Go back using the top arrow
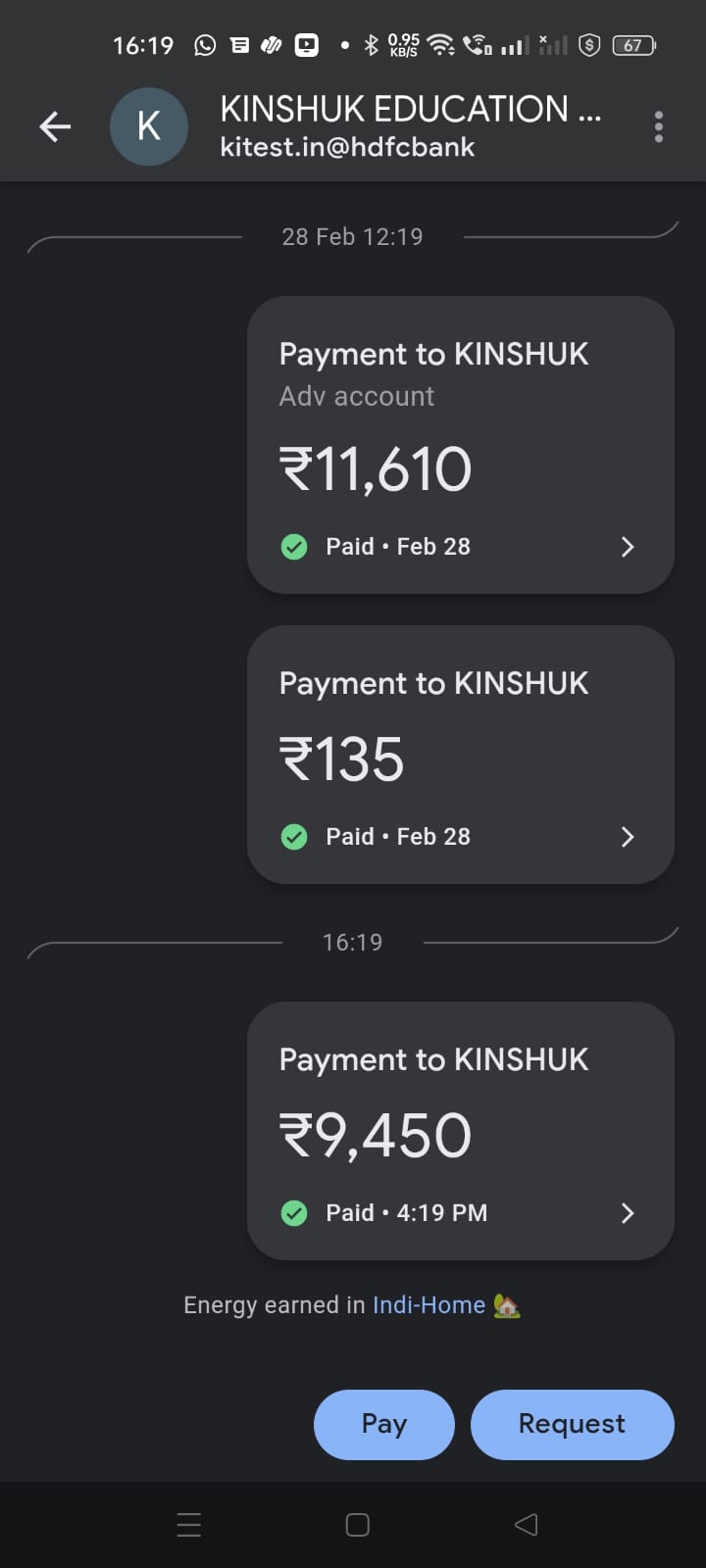This screenshot has height=1568, width=706. [55, 126]
